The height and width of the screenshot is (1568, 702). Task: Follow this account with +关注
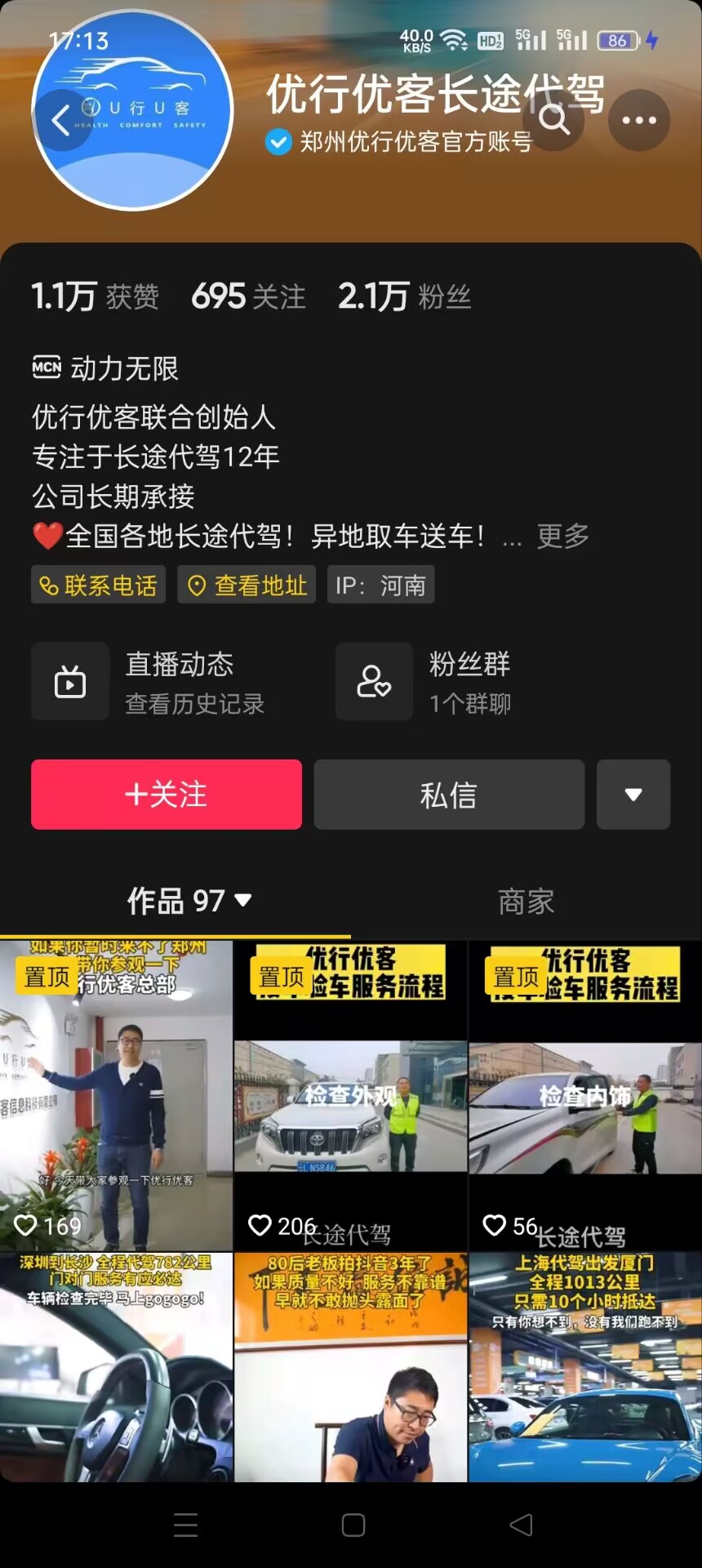point(167,795)
